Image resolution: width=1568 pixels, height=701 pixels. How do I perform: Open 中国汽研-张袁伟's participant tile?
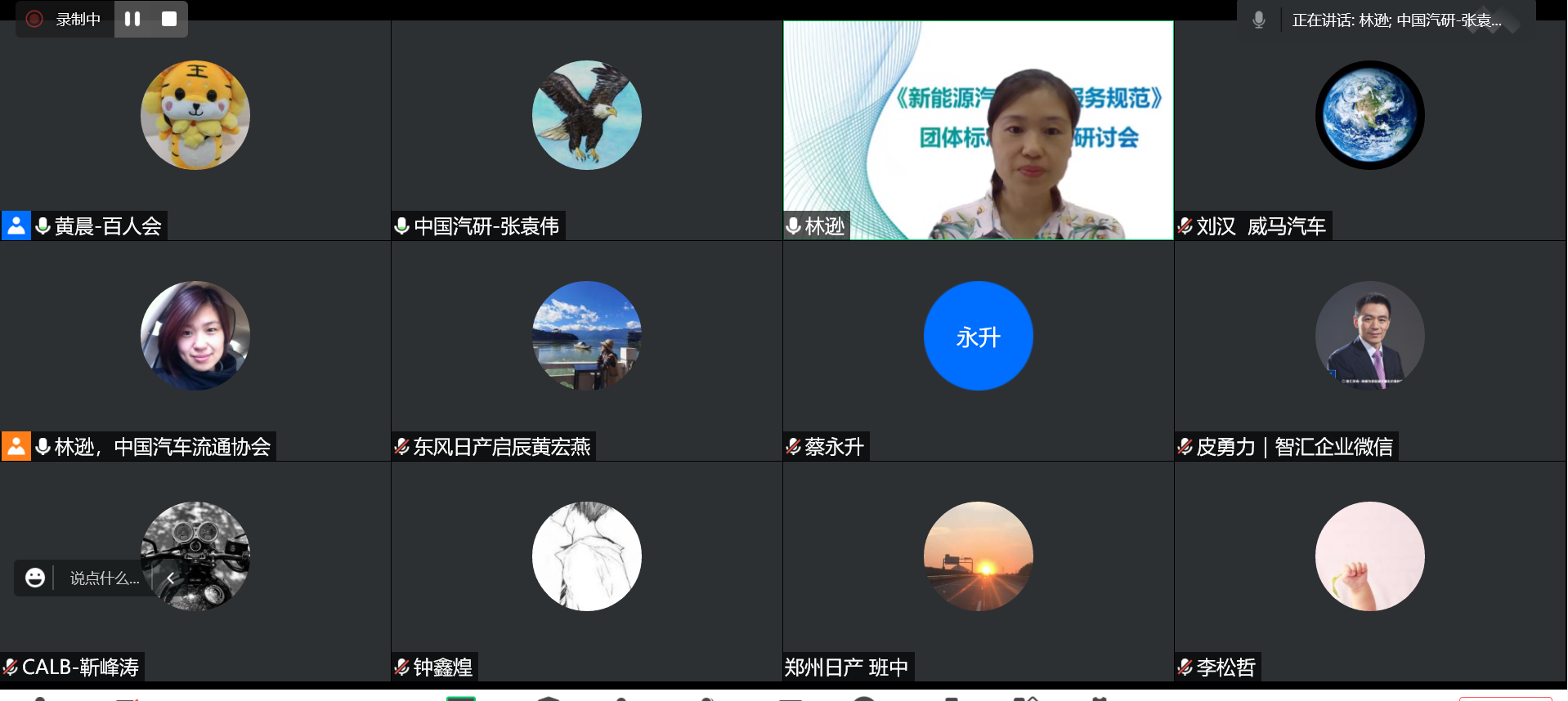(586, 131)
